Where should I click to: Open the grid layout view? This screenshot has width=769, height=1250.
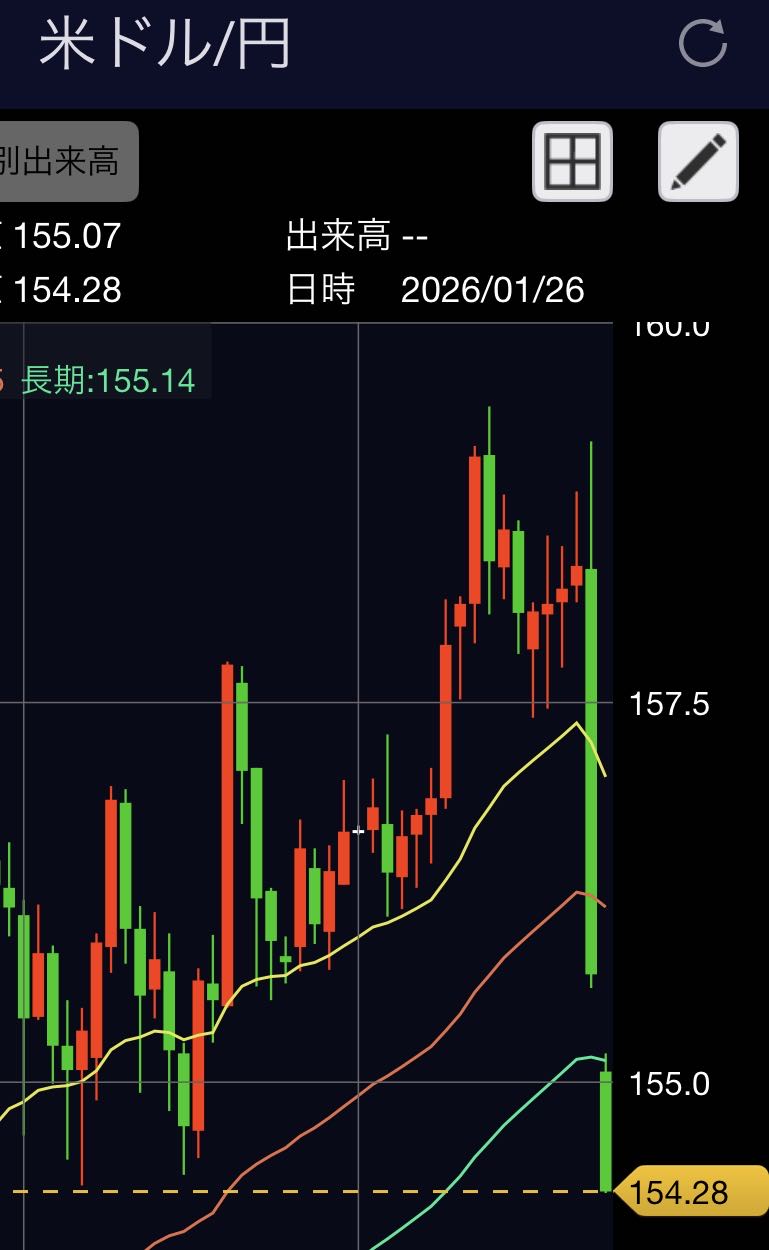tap(572, 161)
